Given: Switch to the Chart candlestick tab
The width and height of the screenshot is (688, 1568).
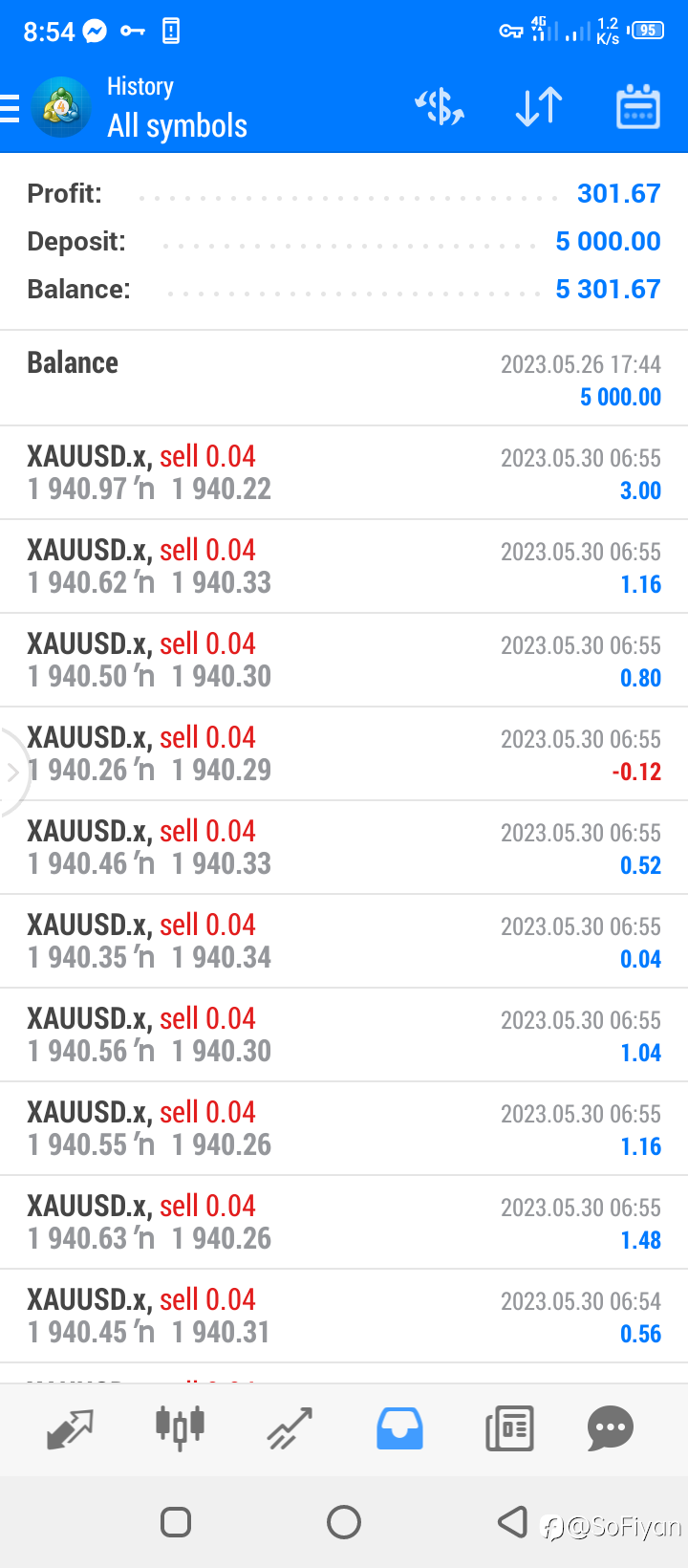Looking at the screenshot, I should [x=180, y=1428].
